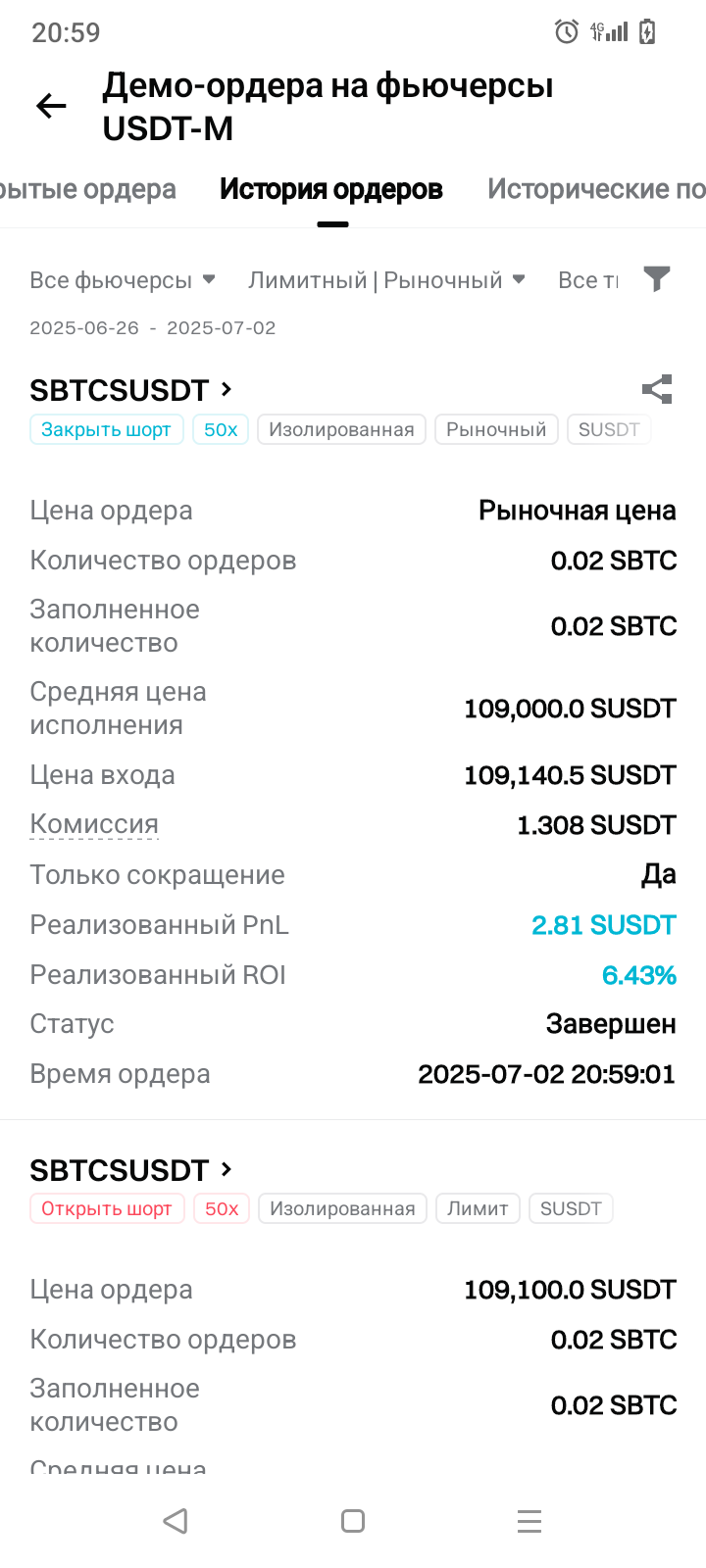Open SBTCSUSDT from the Открыть шорт order

(x=130, y=1170)
